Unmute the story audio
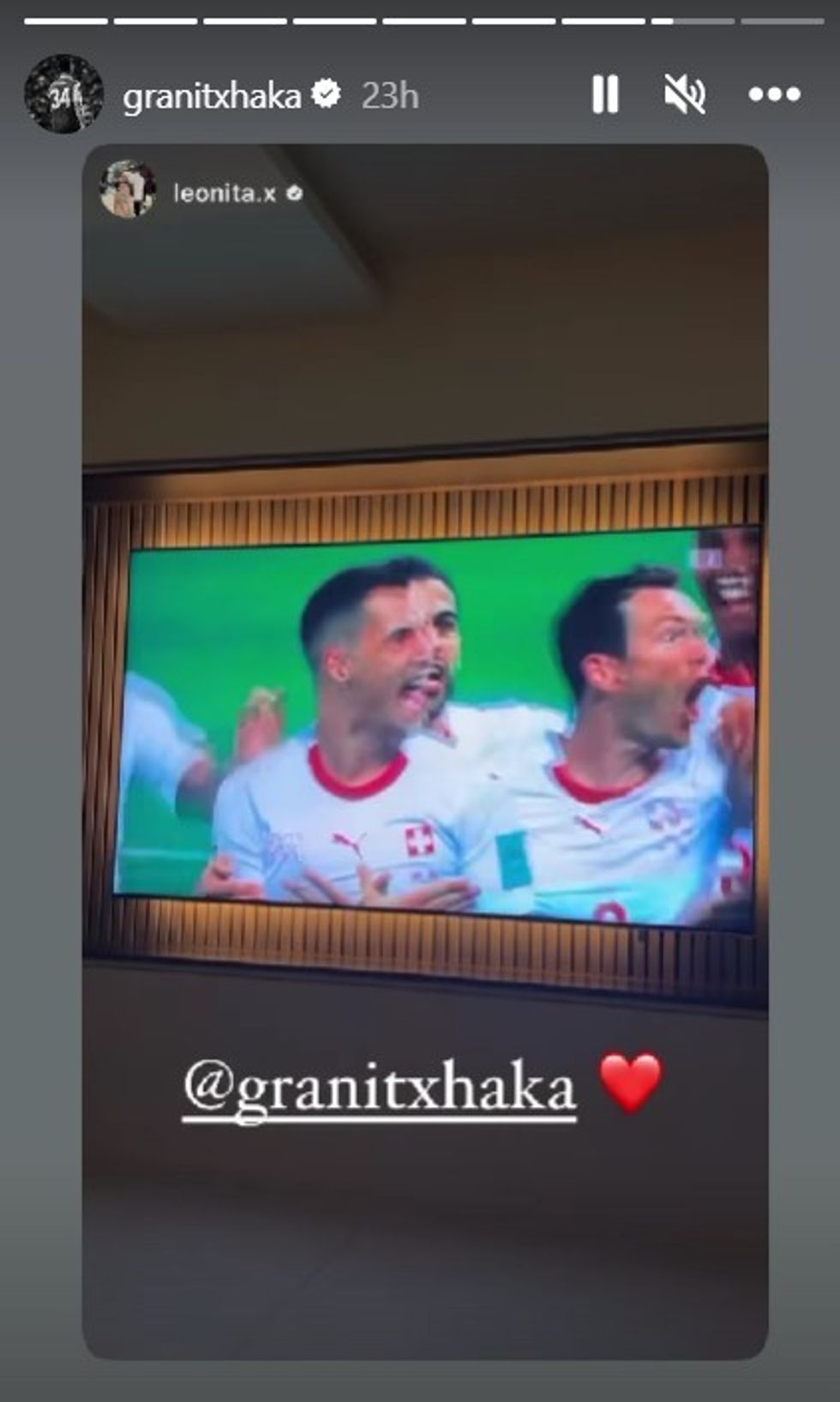Viewport: 840px width, 1402px height. point(685,94)
